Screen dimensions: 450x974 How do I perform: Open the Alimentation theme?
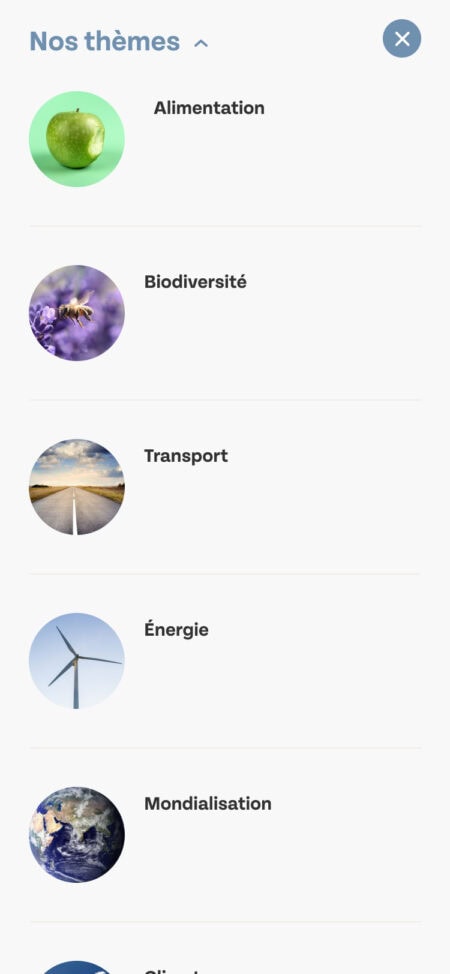point(209,108)
